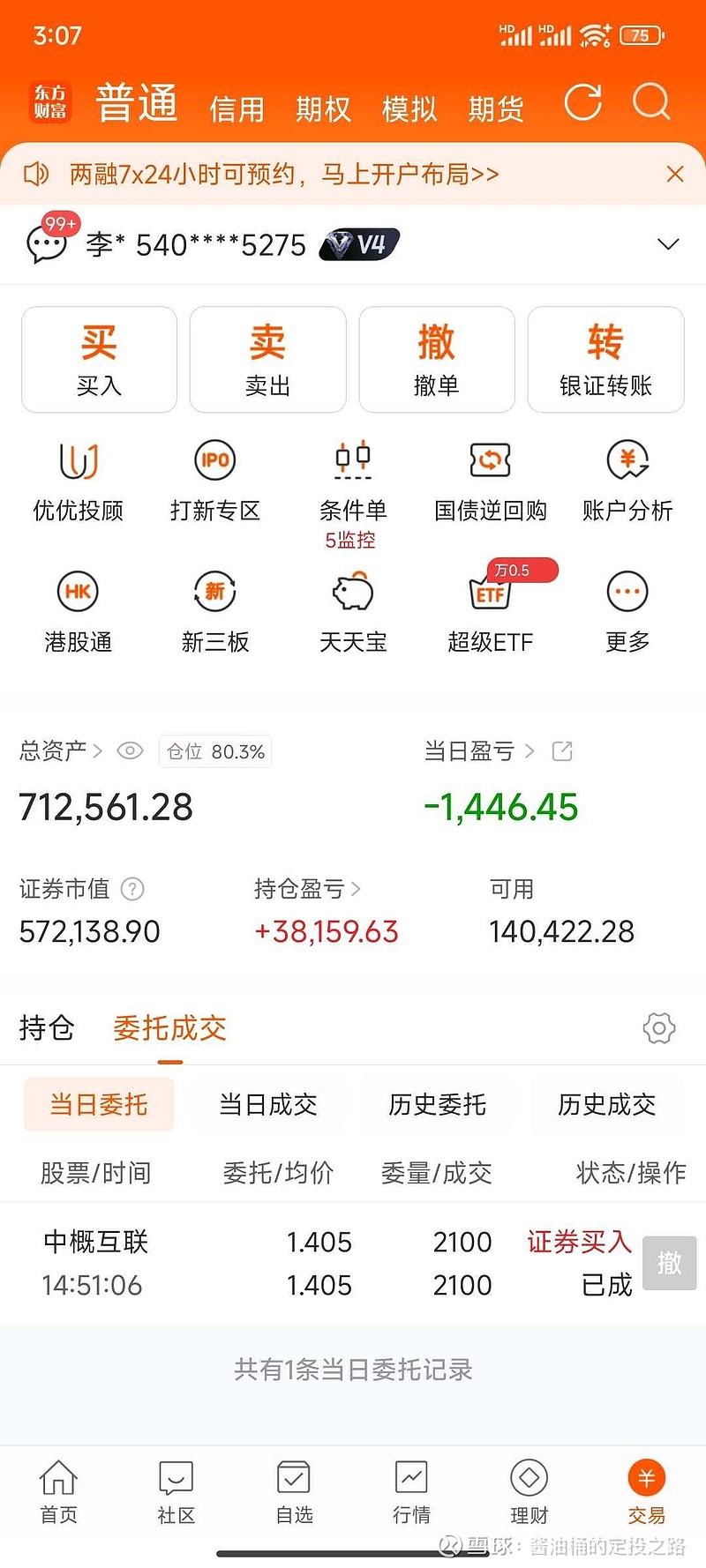Hide assets with the eye toggle
This screenshot has width=706, height=1568.
click(x=131, y=750)
